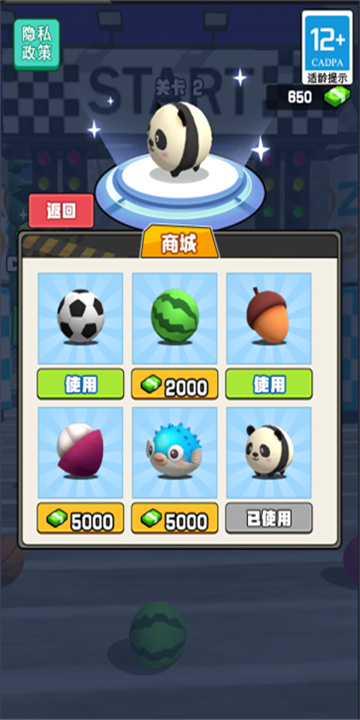Use the soccer ball skin with 使用
Viewport: 360px width, 720px height.
[x=80, y=384]
